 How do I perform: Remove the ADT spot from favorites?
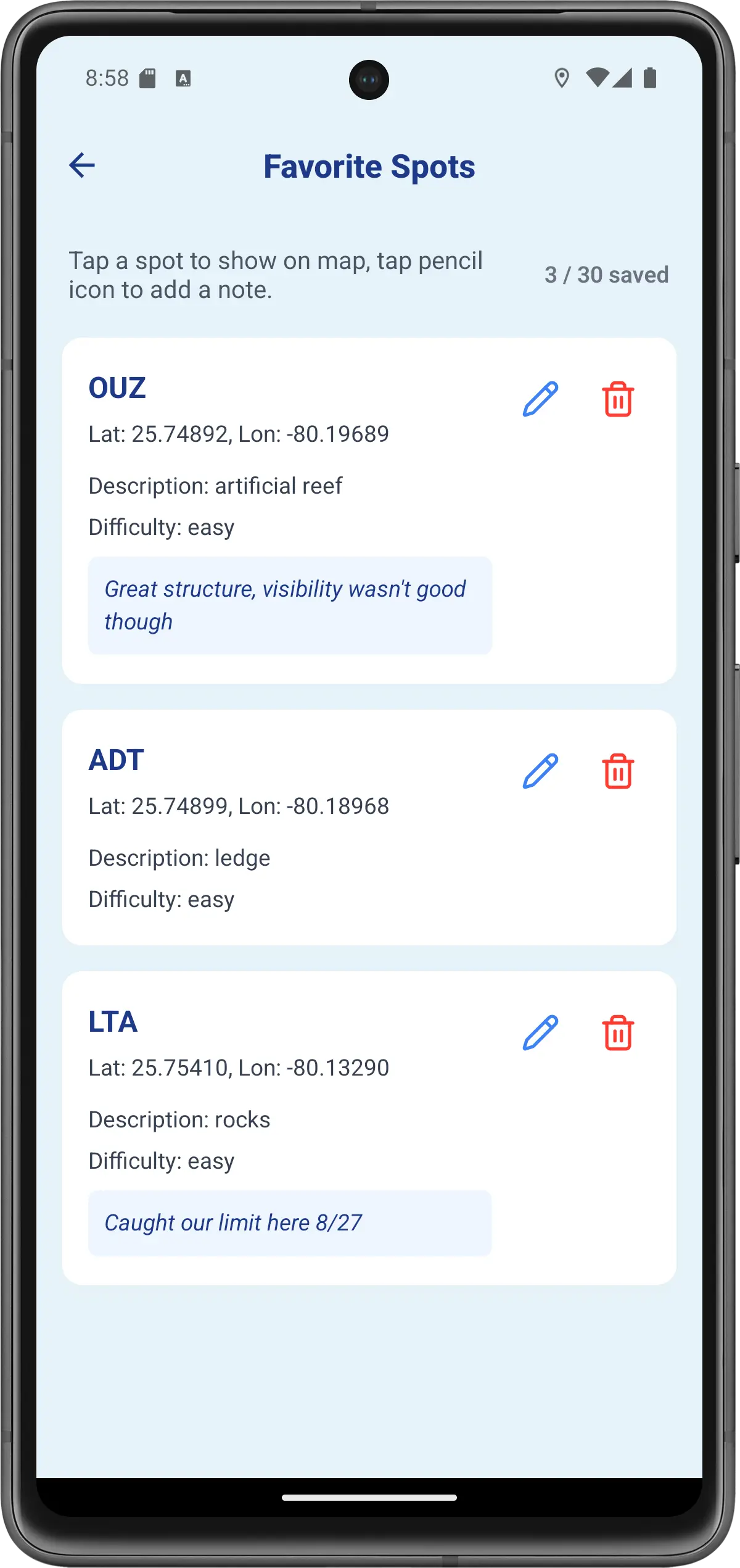pyautogui.click(x=618, y=771)
